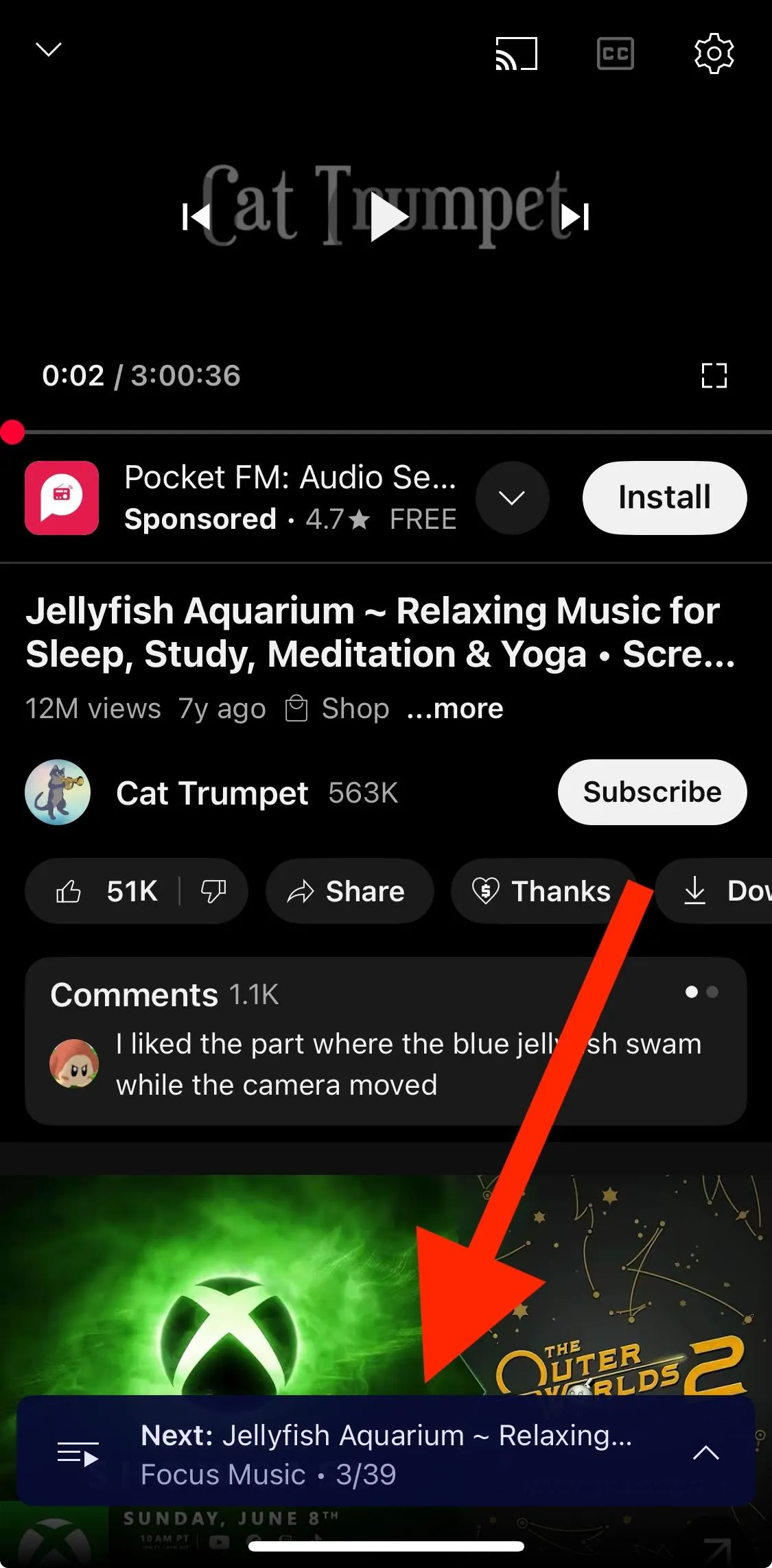Open the comments section
772x1568 pixels.
click(386, 1041)
